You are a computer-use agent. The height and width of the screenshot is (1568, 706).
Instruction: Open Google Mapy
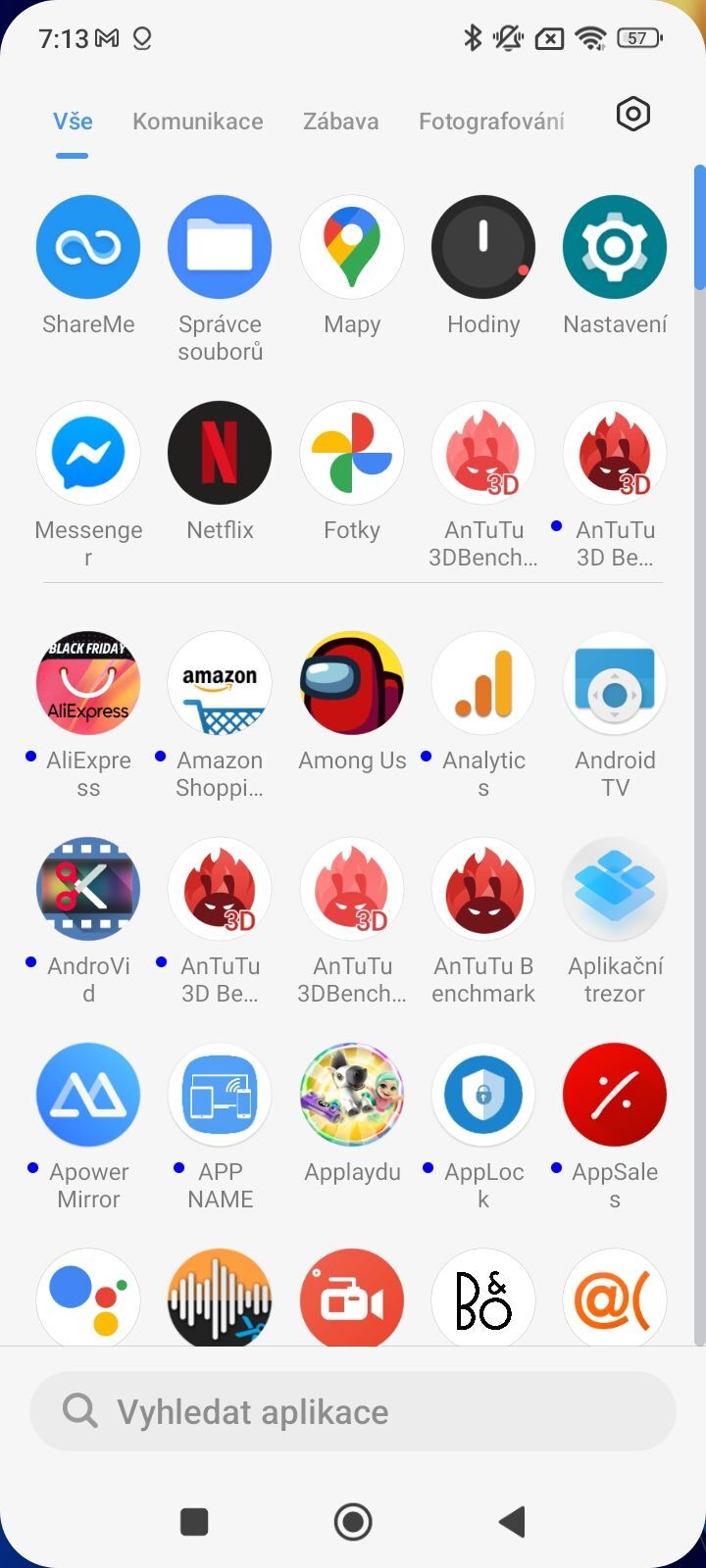pyautogui.click(x=352, y=247)
